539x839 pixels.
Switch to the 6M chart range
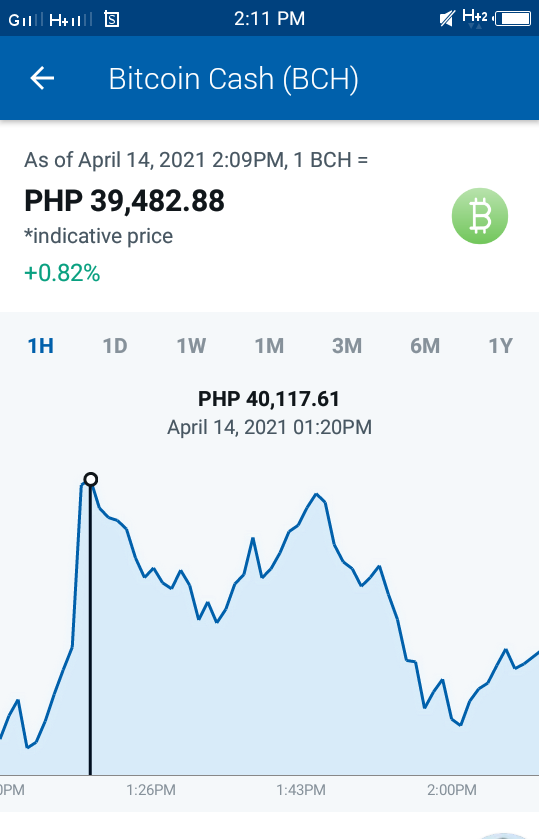[x=425, y=346]
